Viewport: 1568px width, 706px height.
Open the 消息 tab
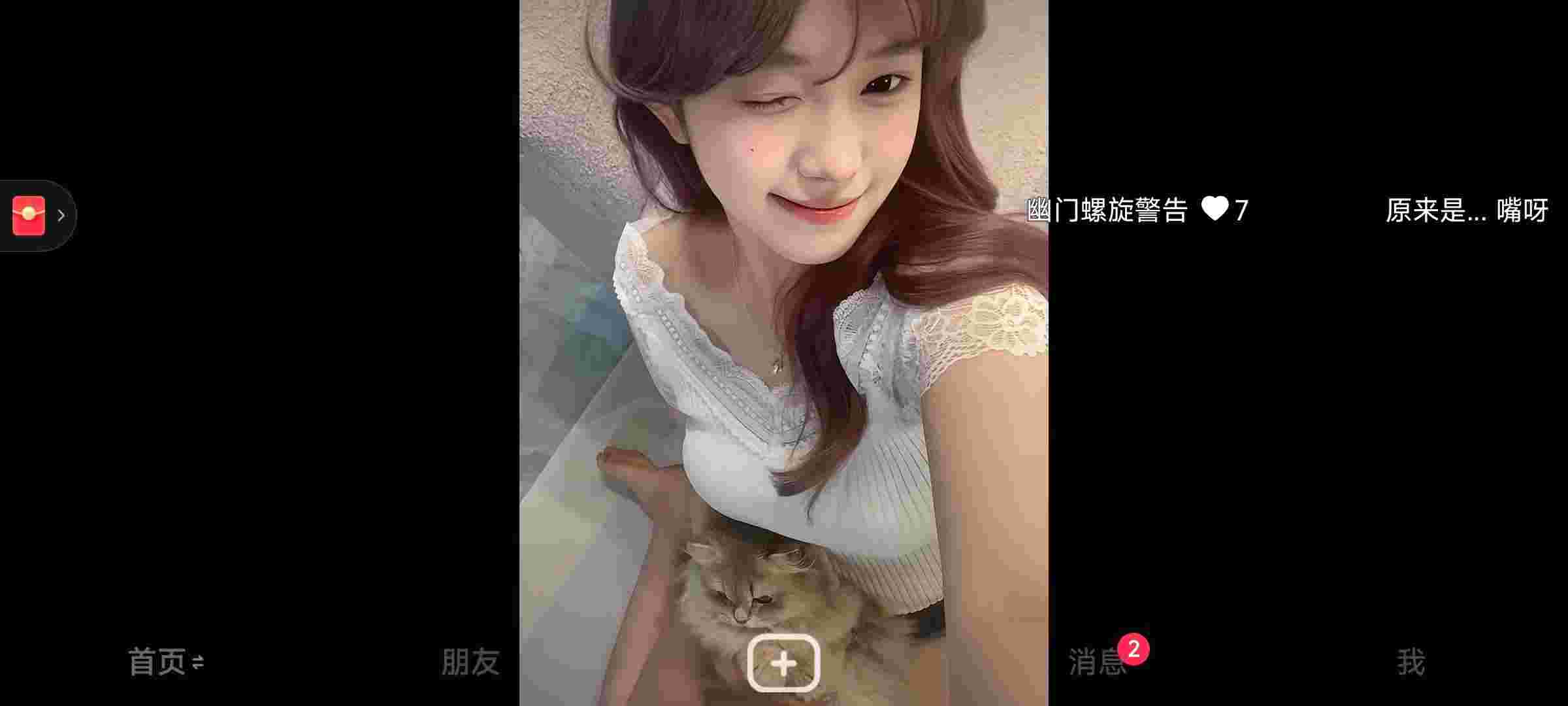tap(1098, 662)
